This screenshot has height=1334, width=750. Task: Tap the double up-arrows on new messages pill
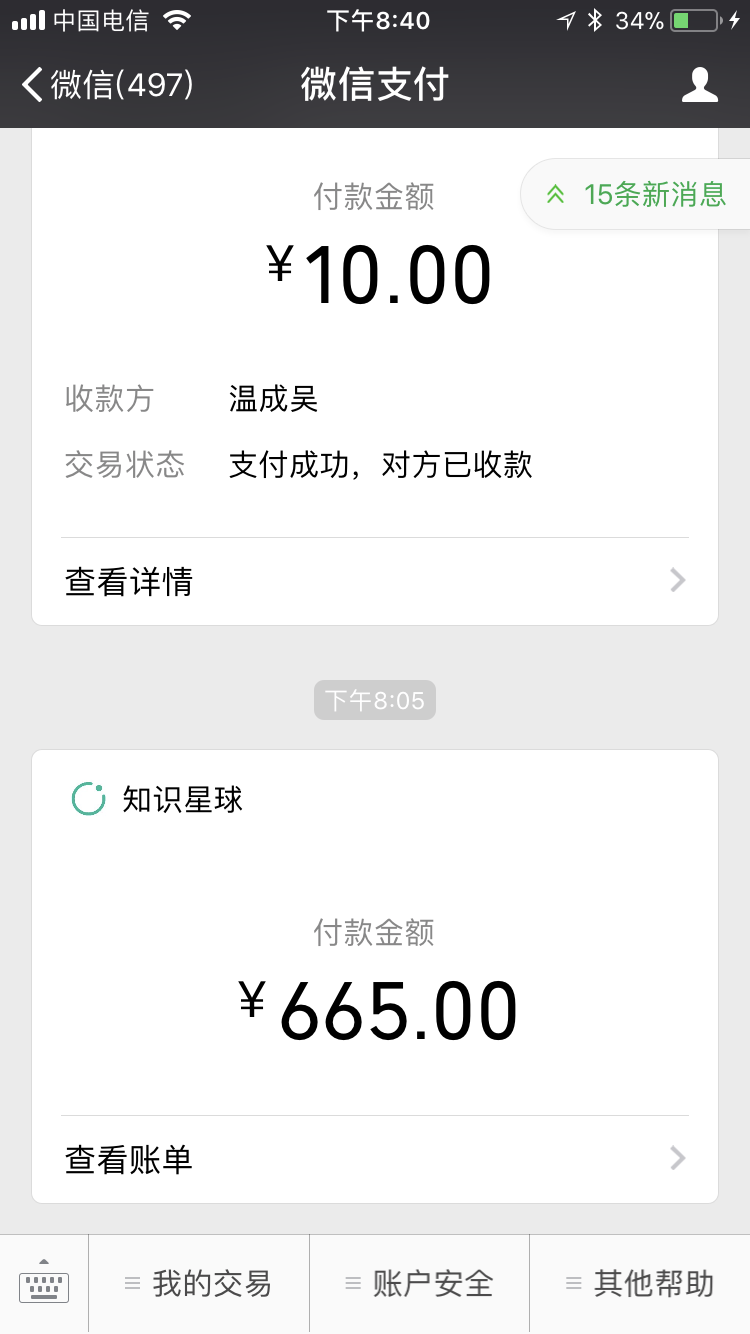(x=556, y=194)
